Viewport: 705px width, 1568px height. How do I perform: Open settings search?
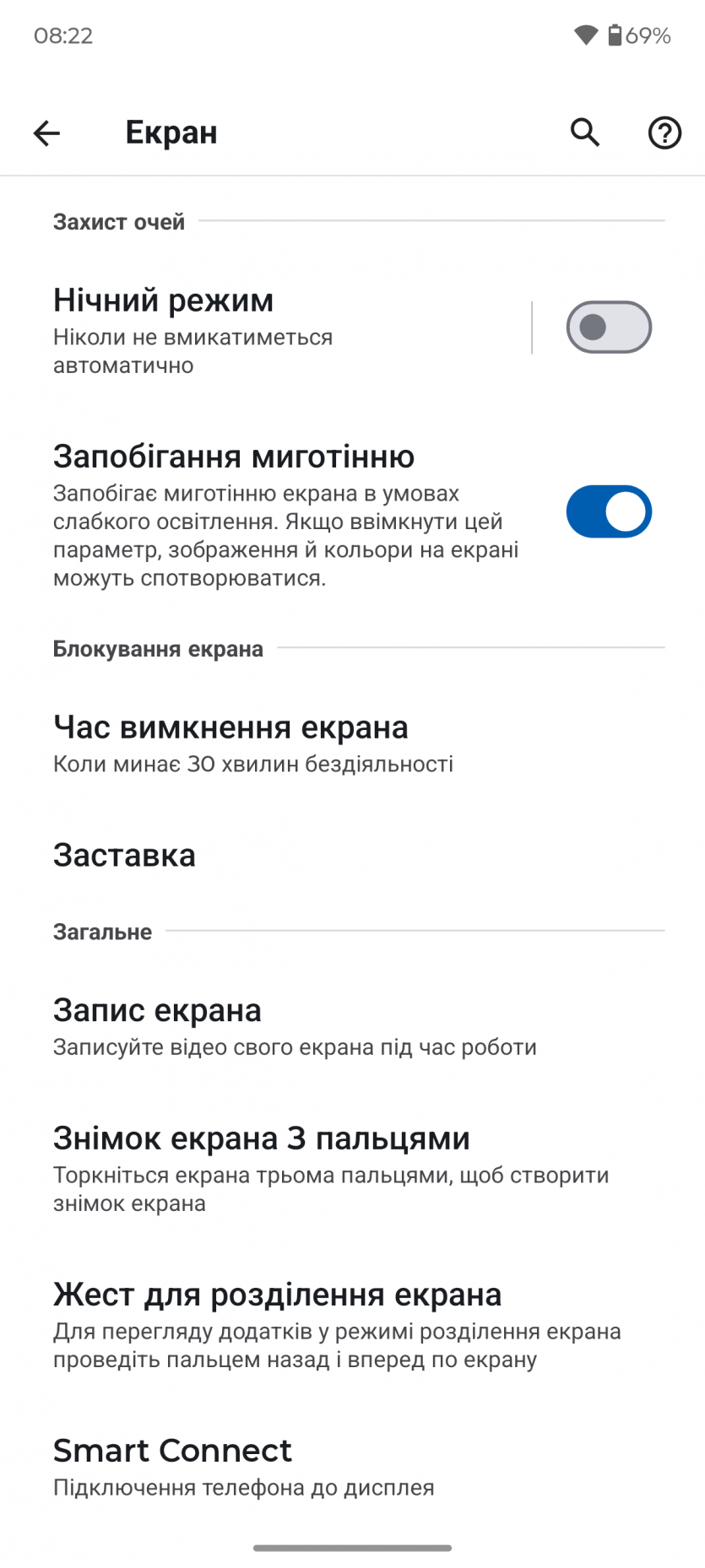(584, 132)
